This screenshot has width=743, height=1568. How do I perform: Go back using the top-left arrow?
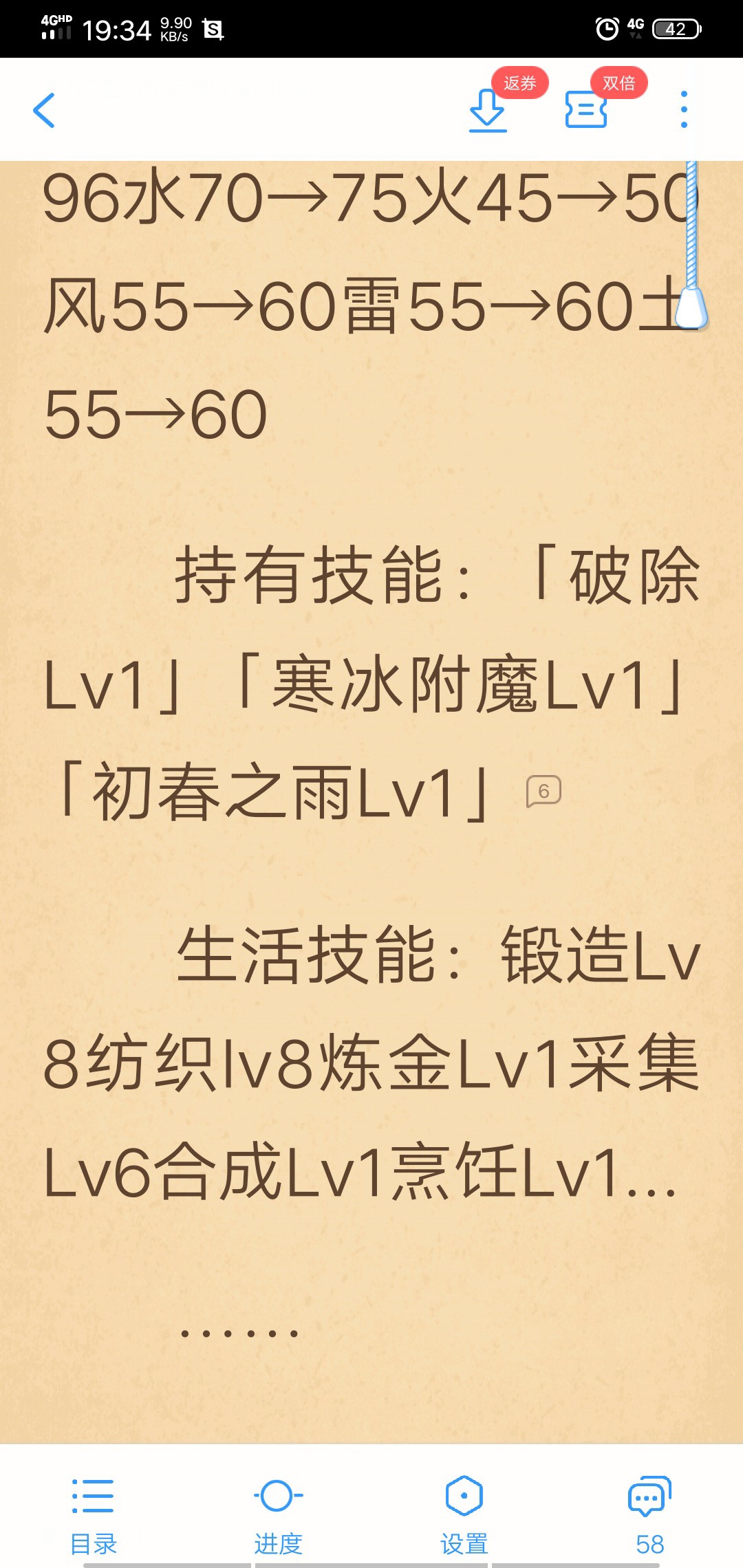tap(44, 110)
